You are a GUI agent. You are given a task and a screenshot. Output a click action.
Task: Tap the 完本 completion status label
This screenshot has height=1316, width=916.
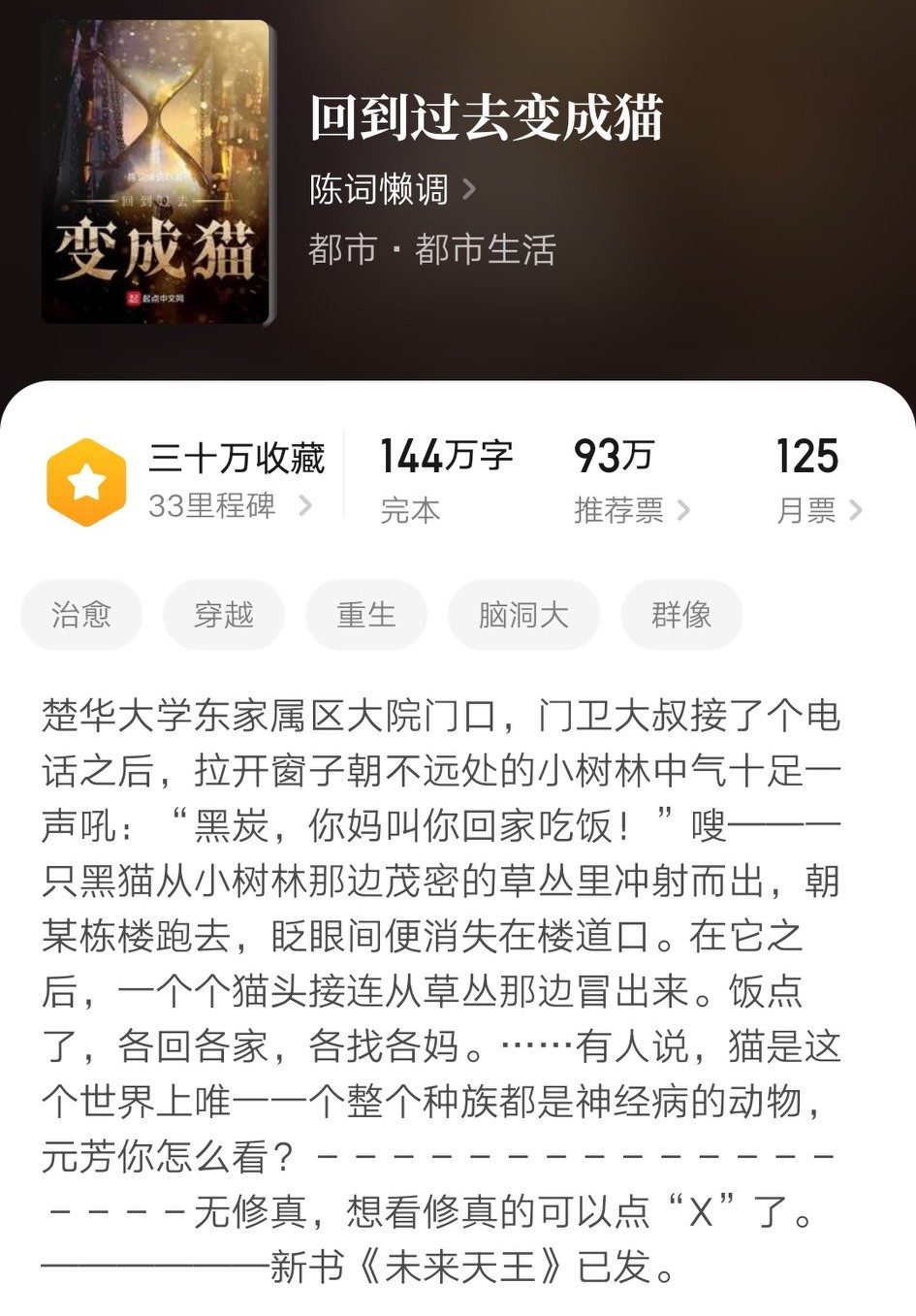coord(408,510)
